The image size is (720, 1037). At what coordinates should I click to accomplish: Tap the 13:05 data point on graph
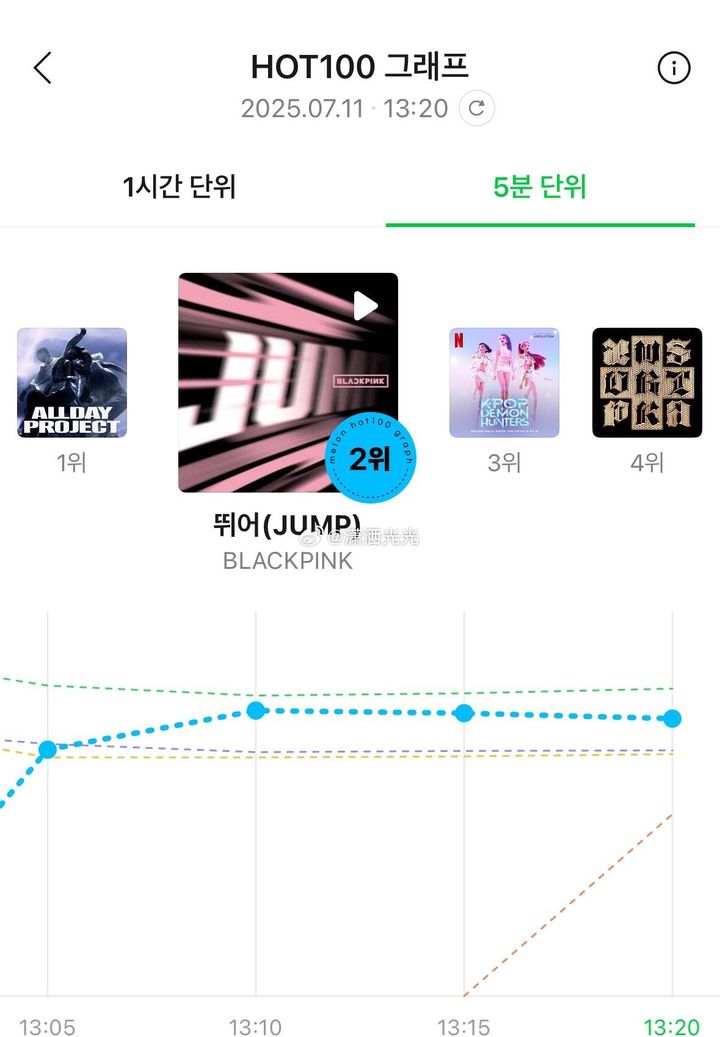(x=47, y=750)
